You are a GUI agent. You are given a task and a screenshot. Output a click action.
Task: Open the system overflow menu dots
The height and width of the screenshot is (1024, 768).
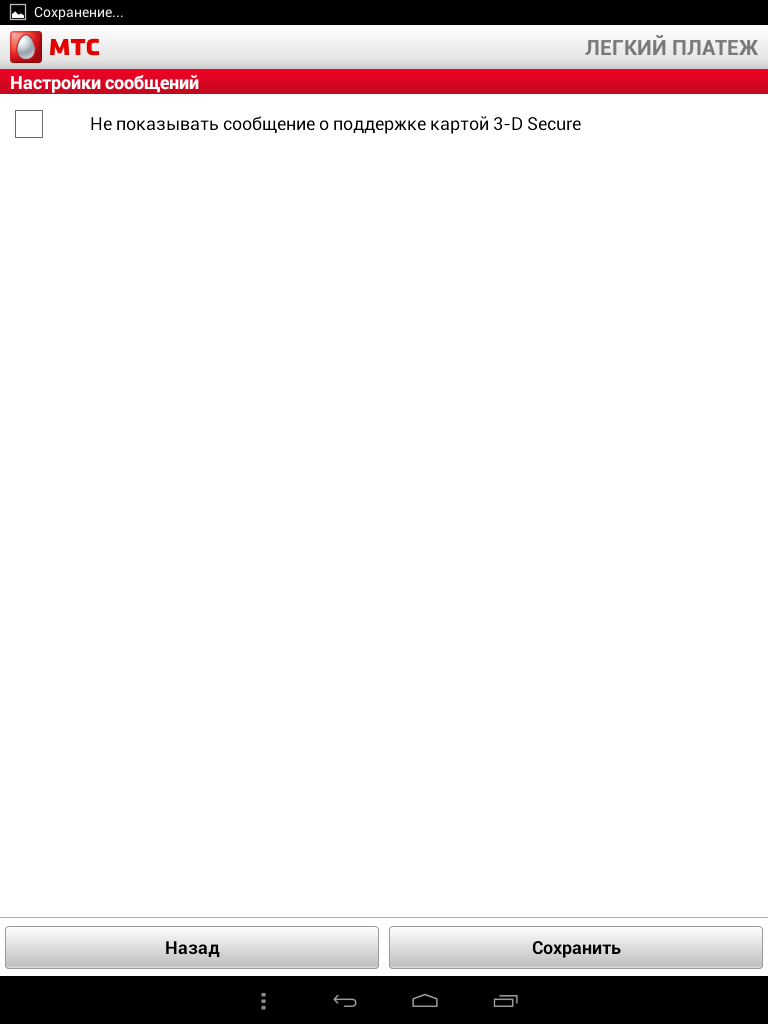point(263,1000)
